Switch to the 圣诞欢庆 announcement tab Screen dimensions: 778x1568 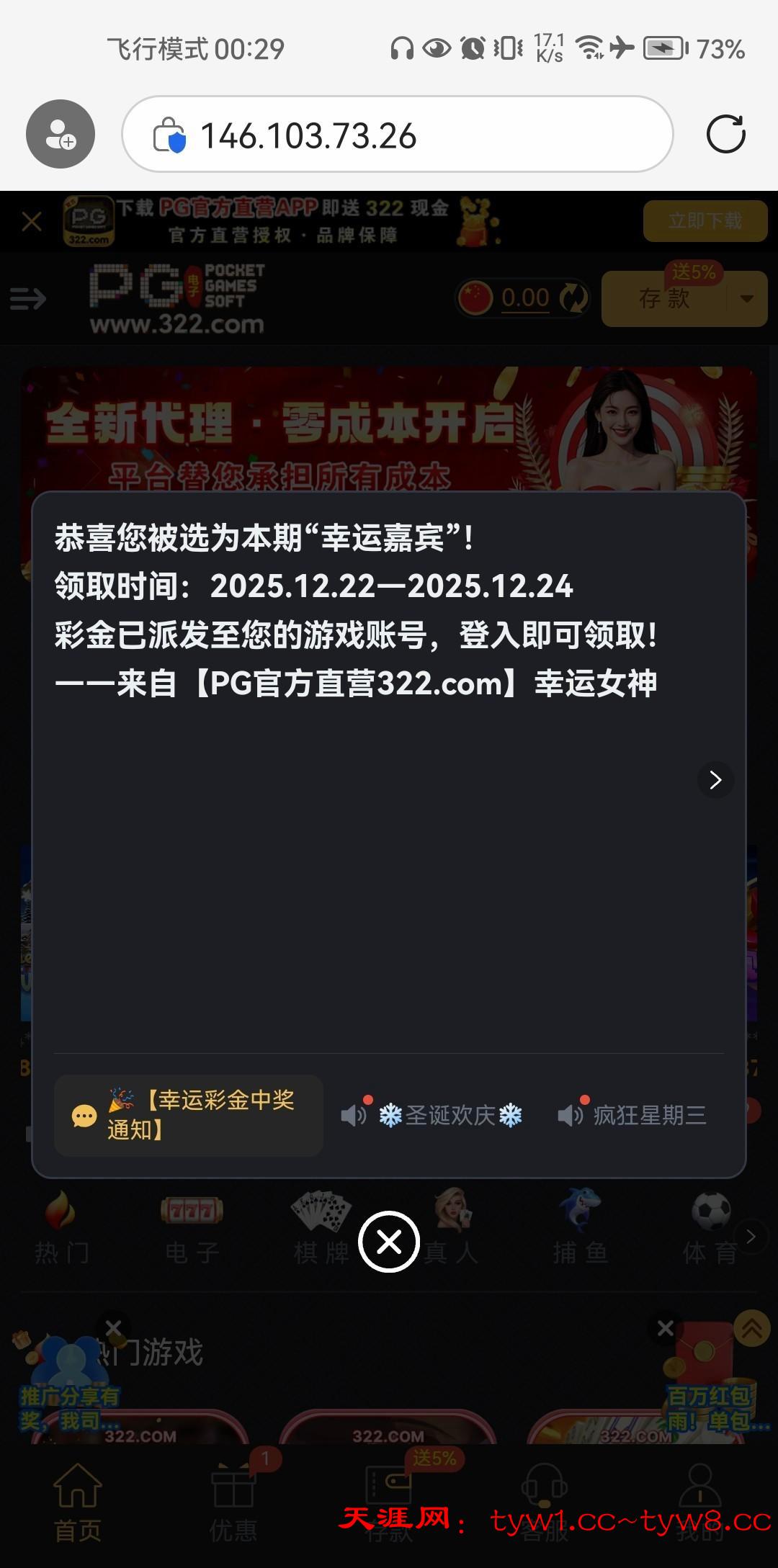coord(432,1116)
